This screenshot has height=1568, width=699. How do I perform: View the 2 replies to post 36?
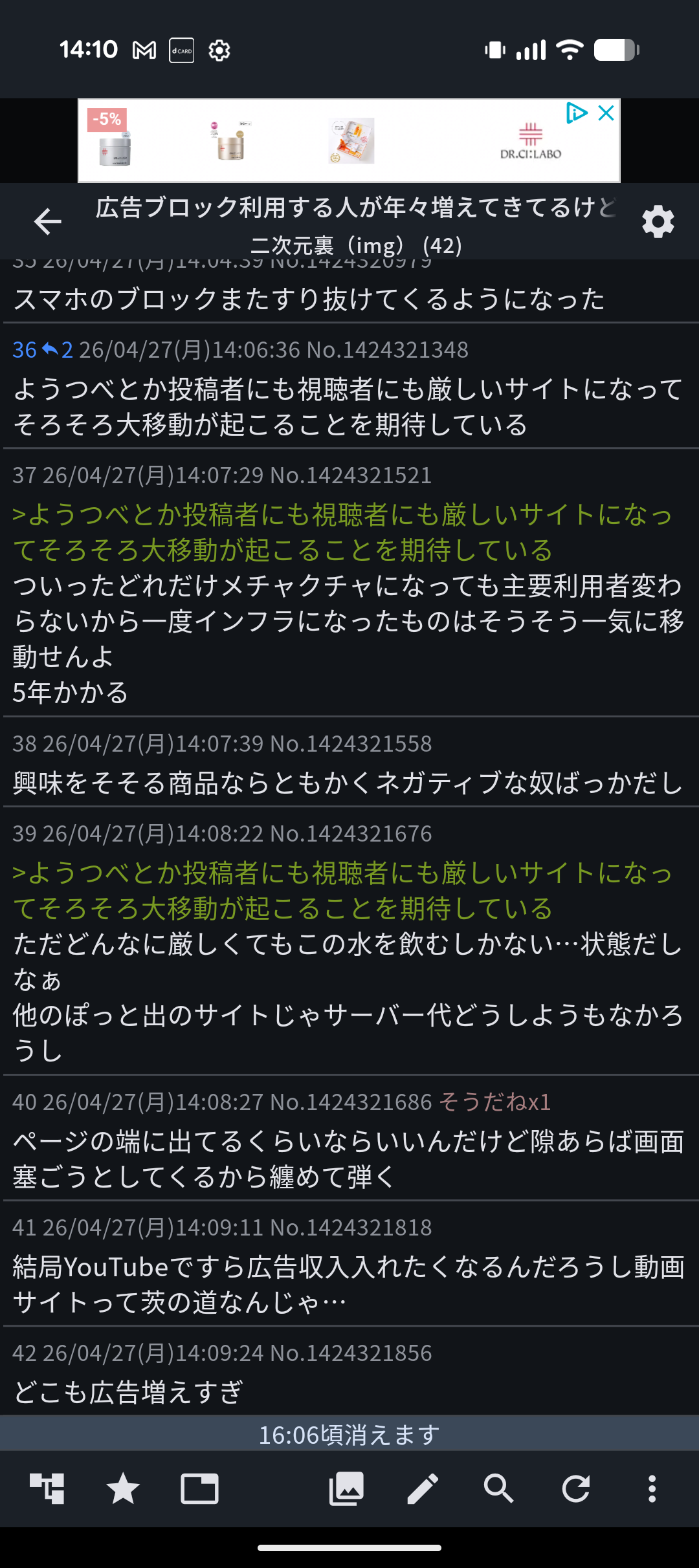pyautogui.click(x=58, y=350)
